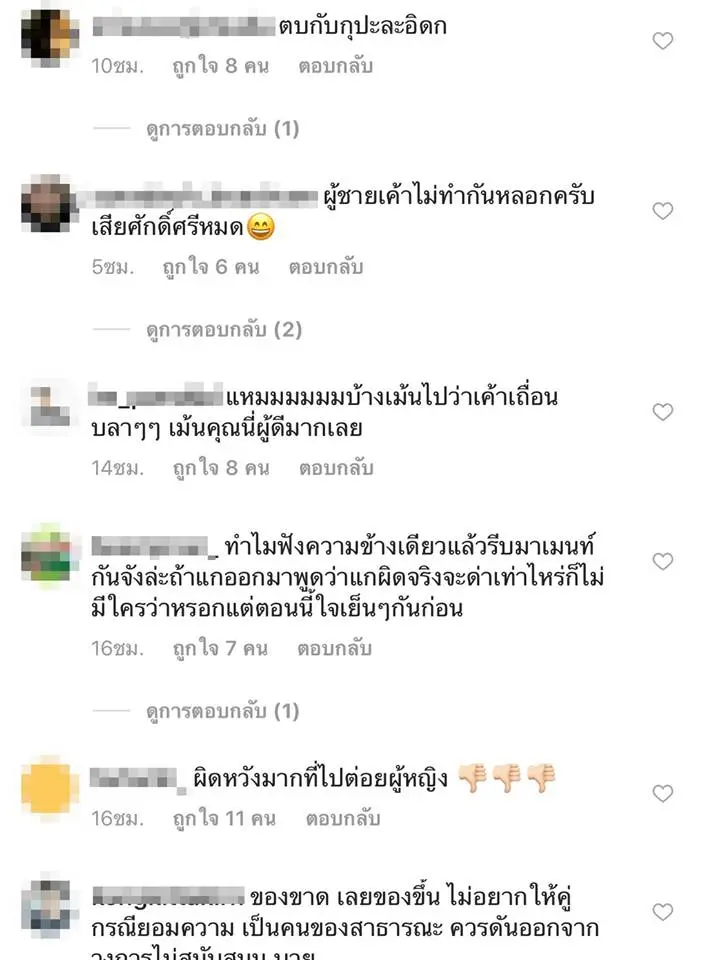The image size is (711, 960).
Task: Like the comment starting 'ทำไมฟังความข้างเดียว'
Action: (x=662, y=562)
